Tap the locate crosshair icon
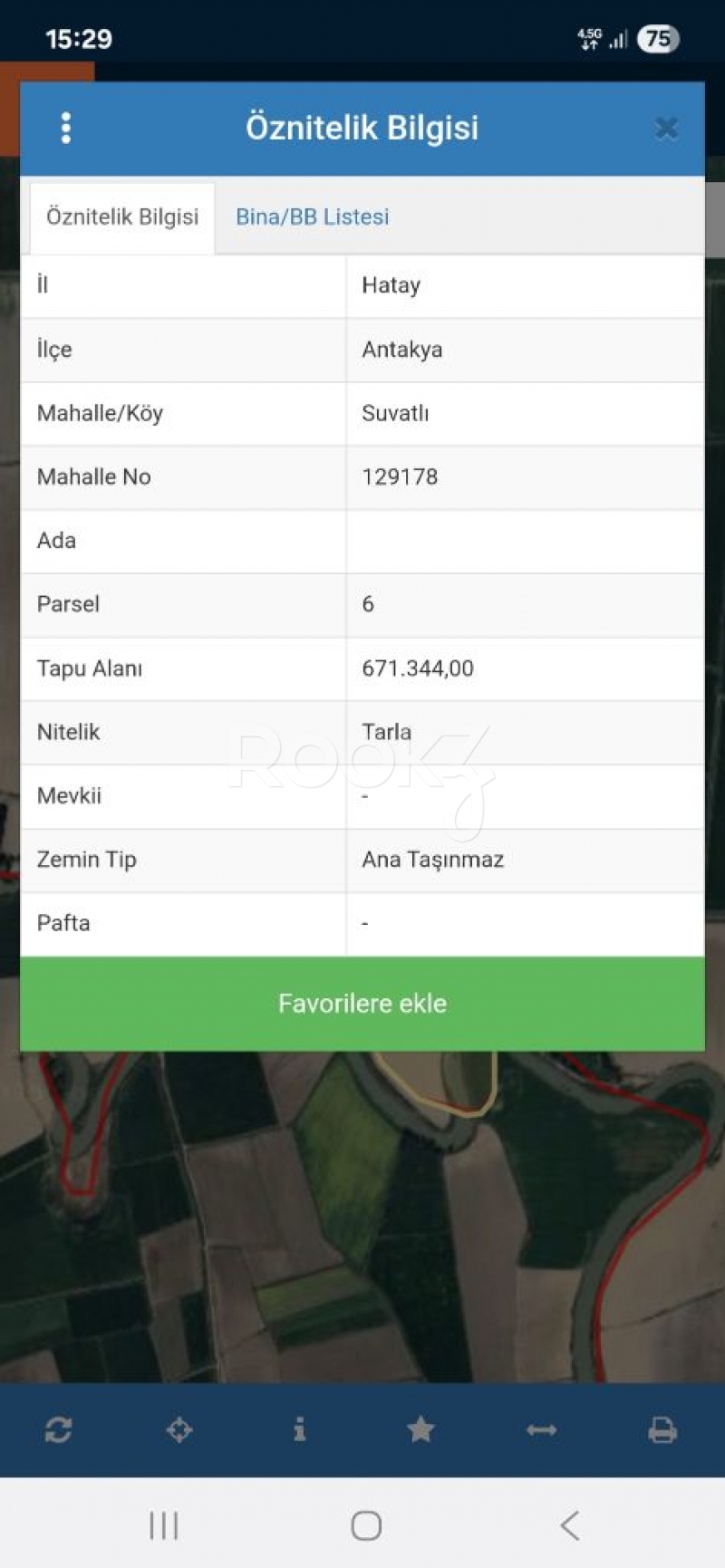 coord(179,1429)
